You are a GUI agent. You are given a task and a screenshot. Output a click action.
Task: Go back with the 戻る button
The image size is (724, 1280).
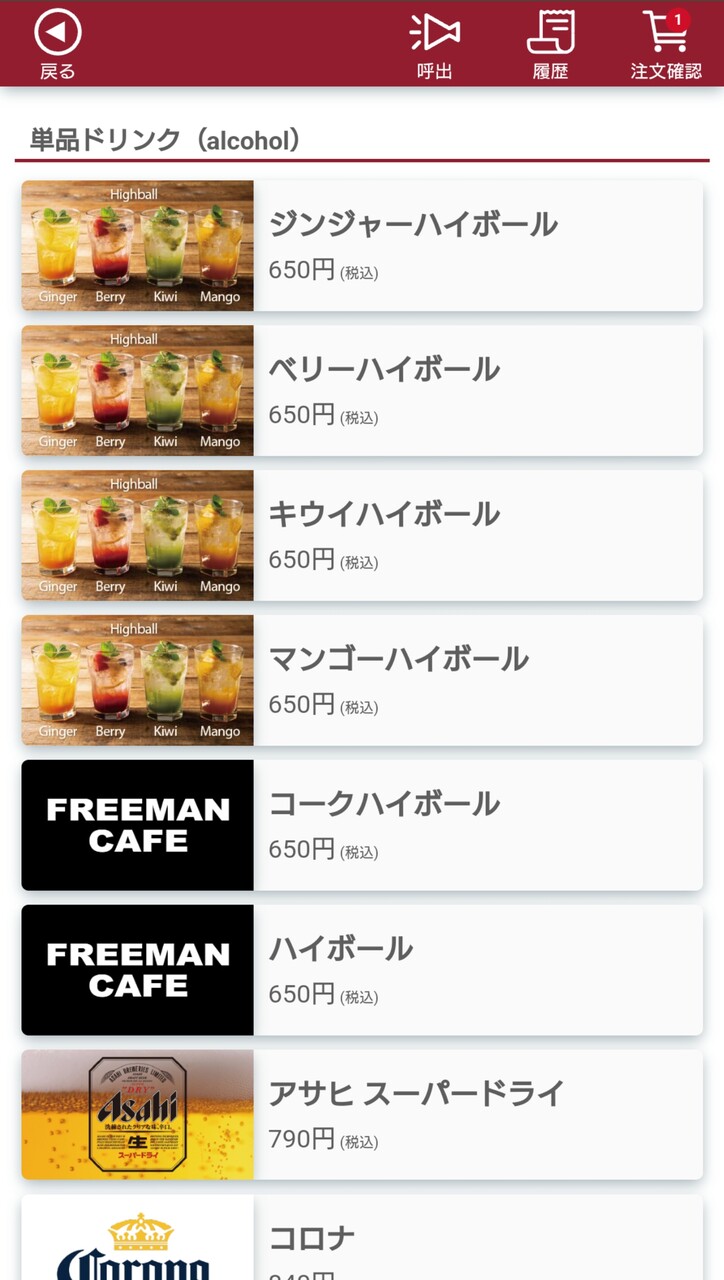57,44
